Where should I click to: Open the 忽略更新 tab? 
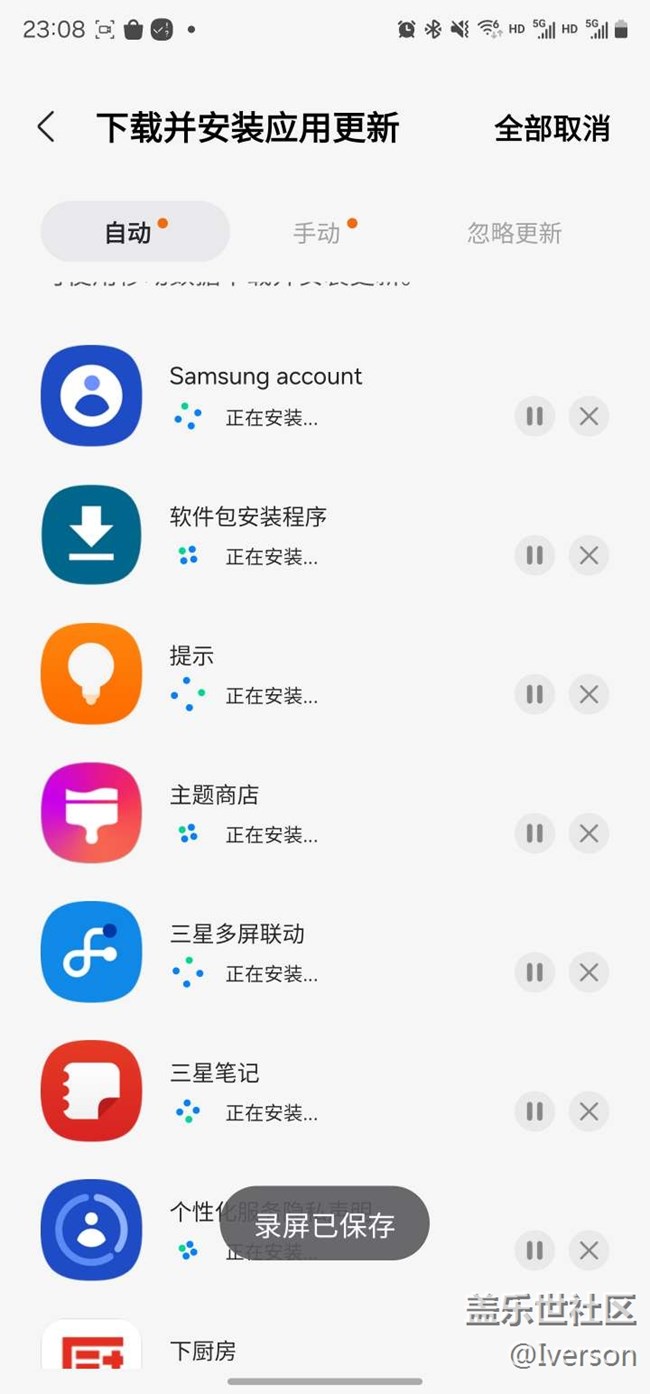pos(514,233)
